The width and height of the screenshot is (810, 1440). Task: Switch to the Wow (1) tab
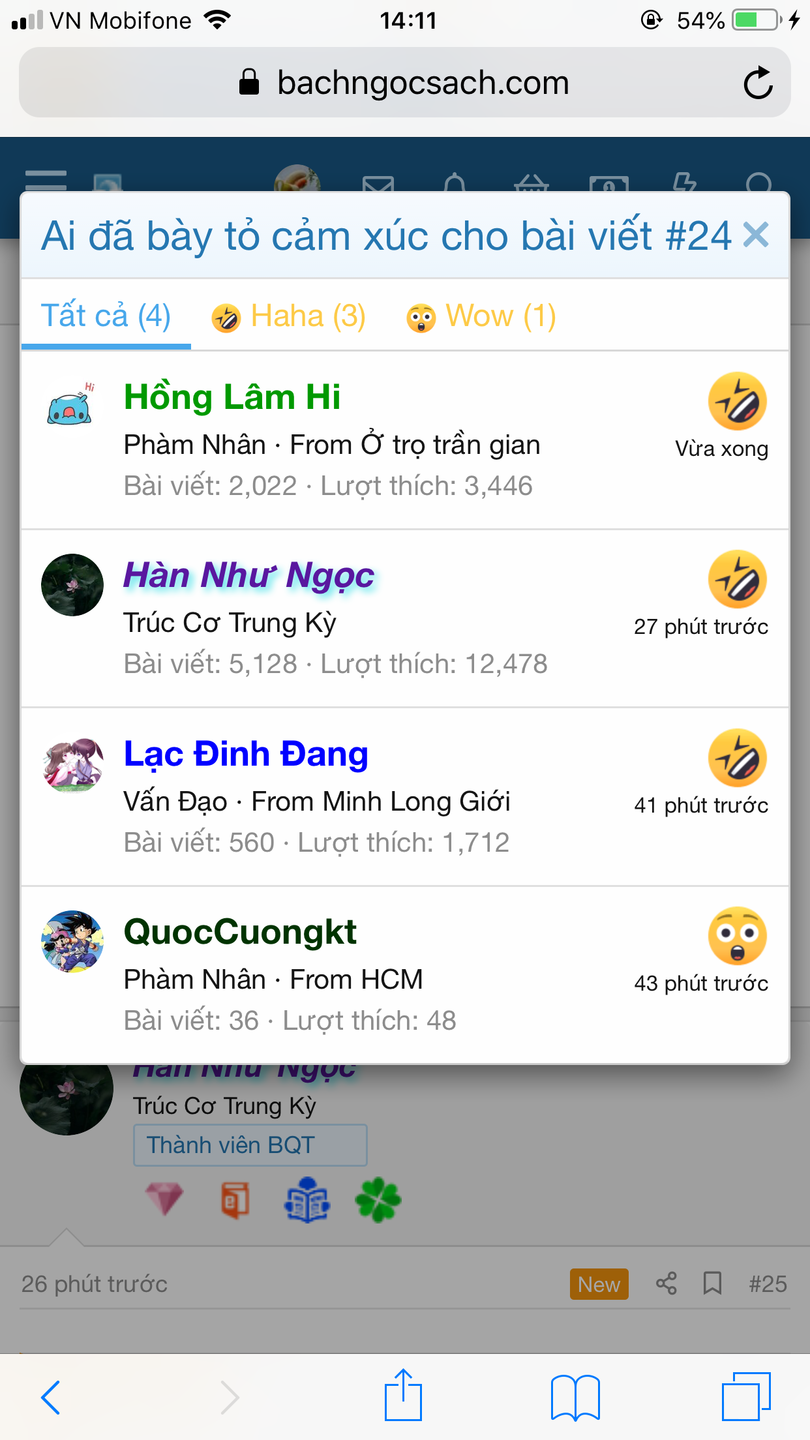pyautogui.click(x=481, y=317)
